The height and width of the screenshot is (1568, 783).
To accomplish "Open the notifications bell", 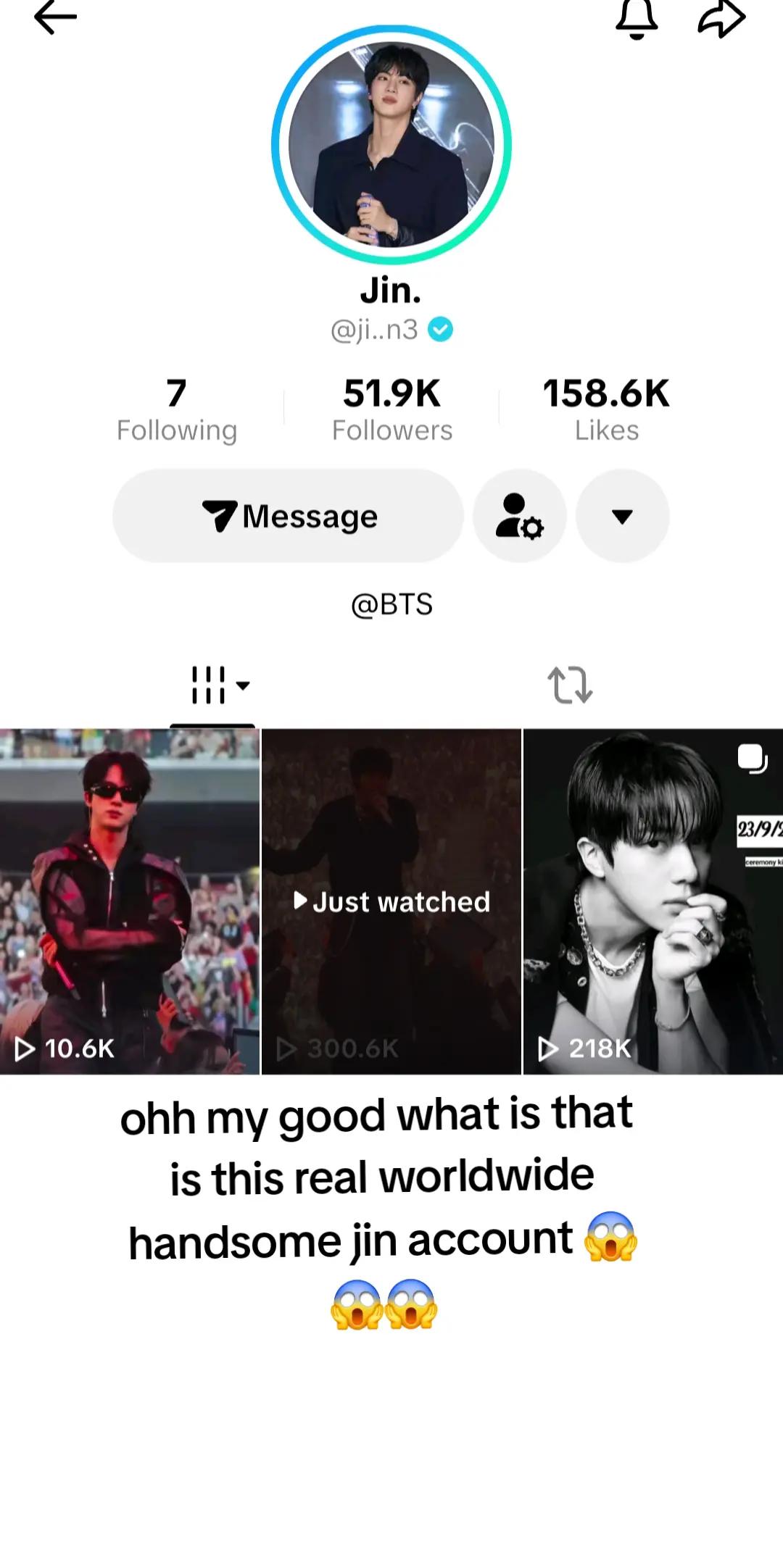I will [x=637, y=19].
